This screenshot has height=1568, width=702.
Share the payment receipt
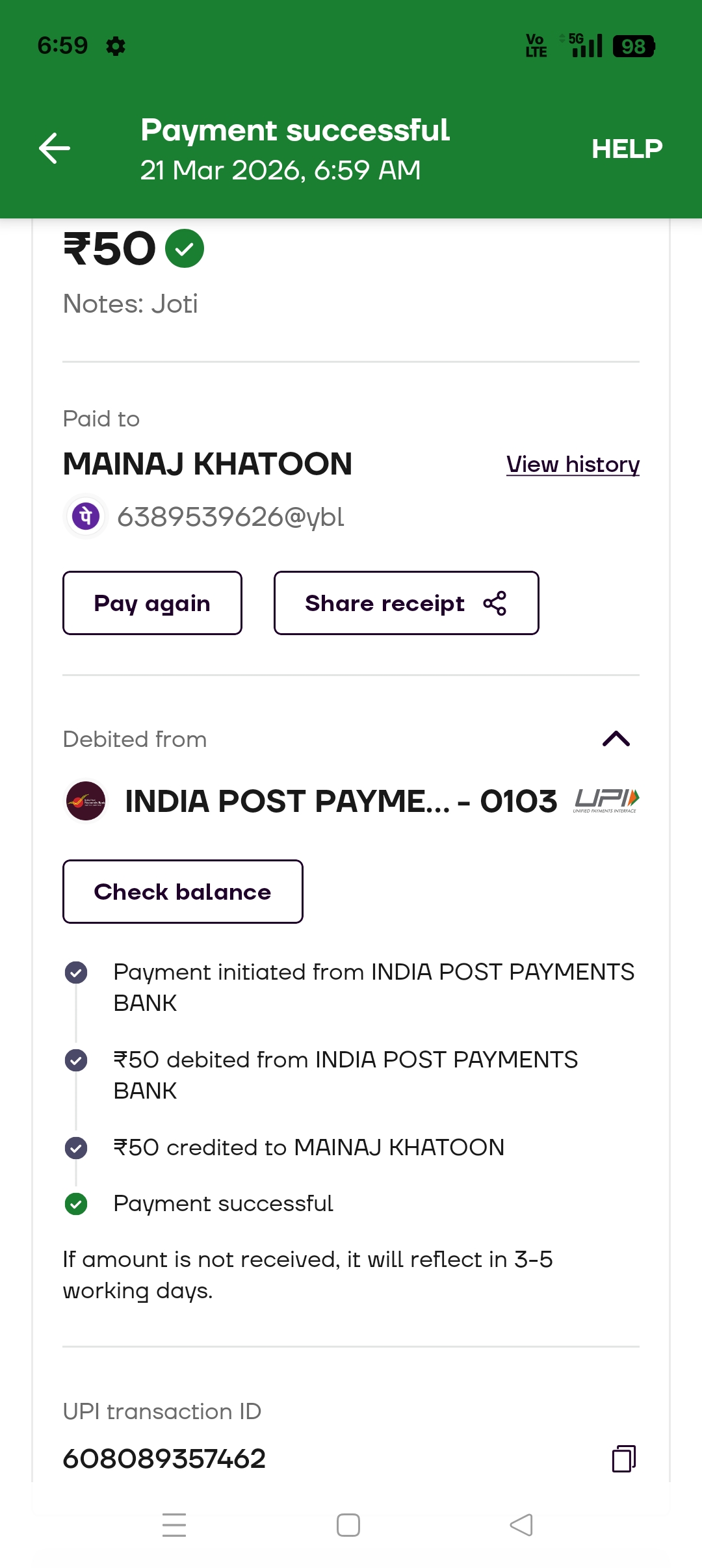click(x=406, y=603)
